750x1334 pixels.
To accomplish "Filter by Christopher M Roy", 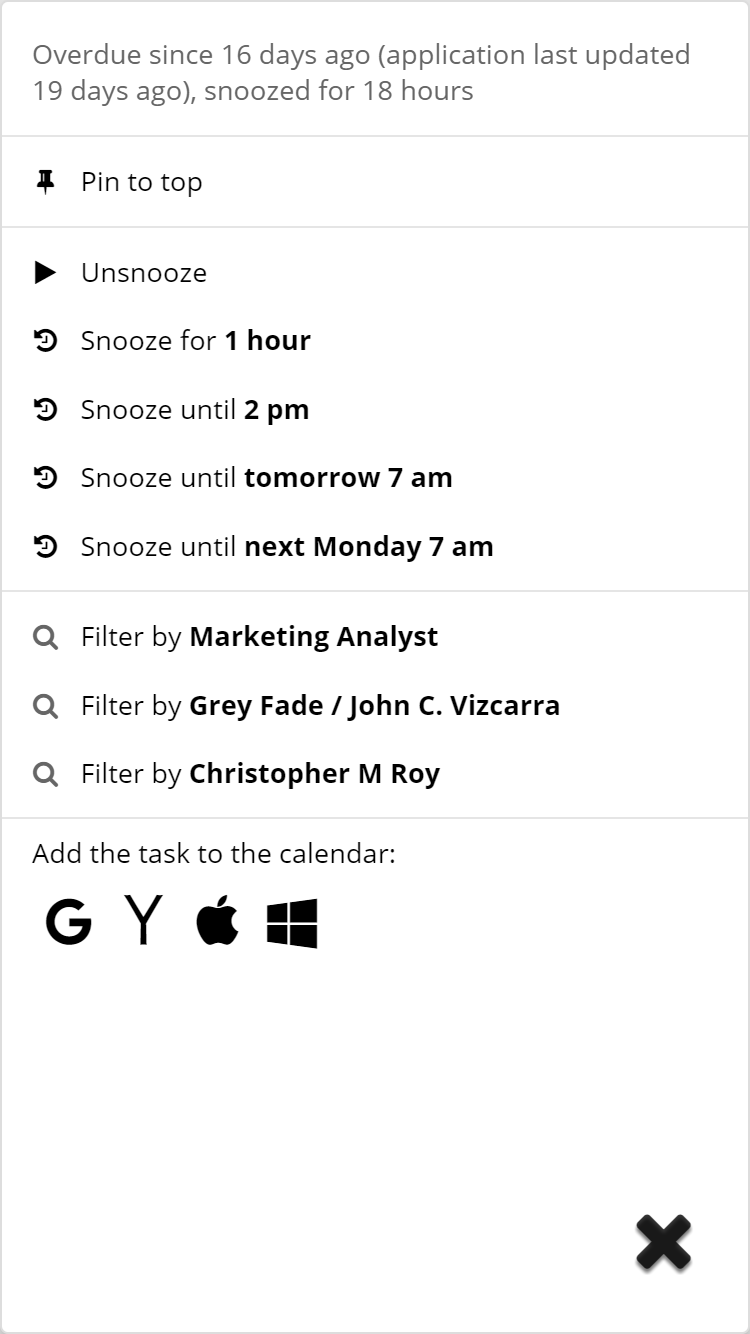I will click(260, 774).
